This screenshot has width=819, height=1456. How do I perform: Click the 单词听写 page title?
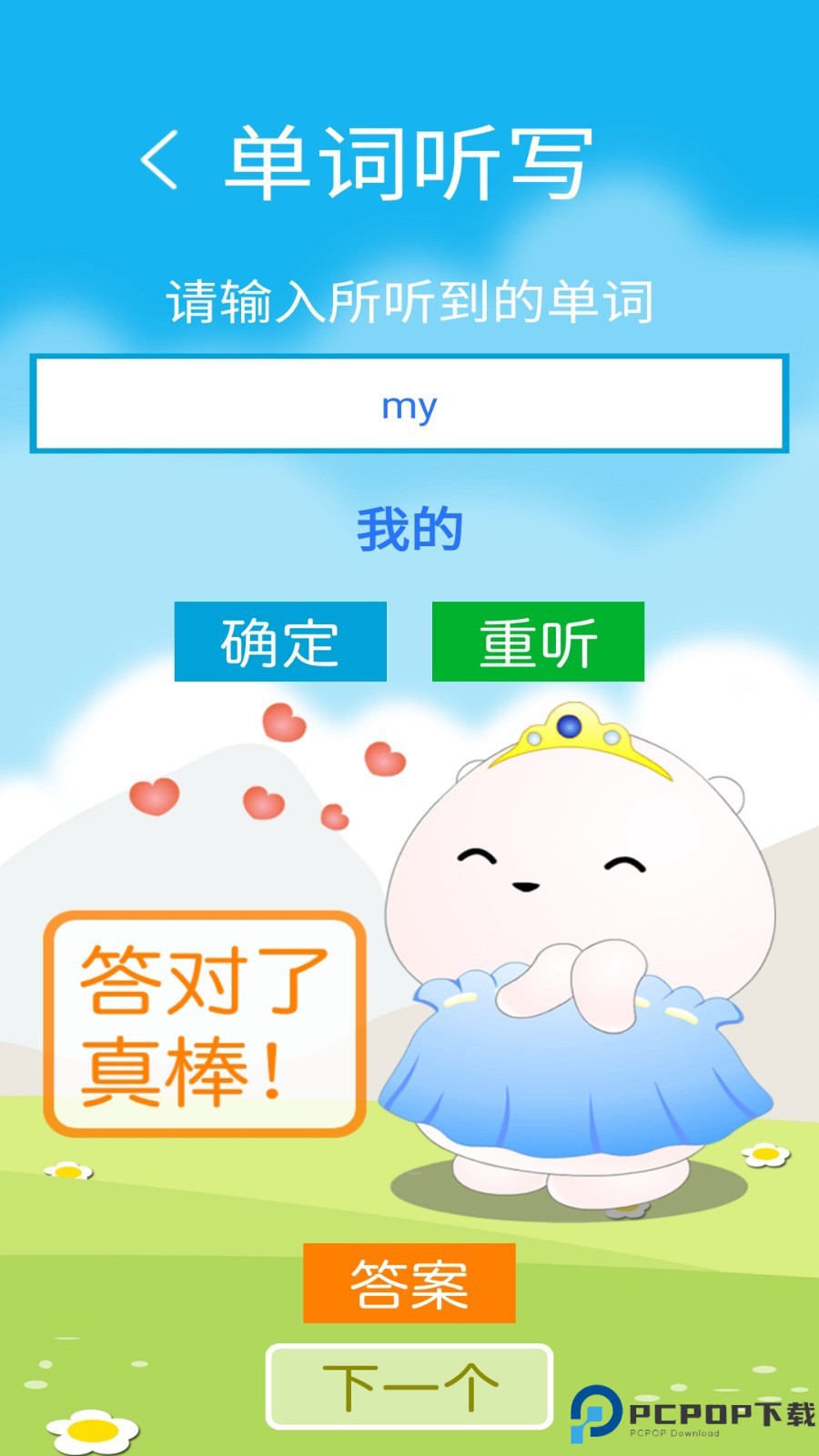[x=409, y=159]
